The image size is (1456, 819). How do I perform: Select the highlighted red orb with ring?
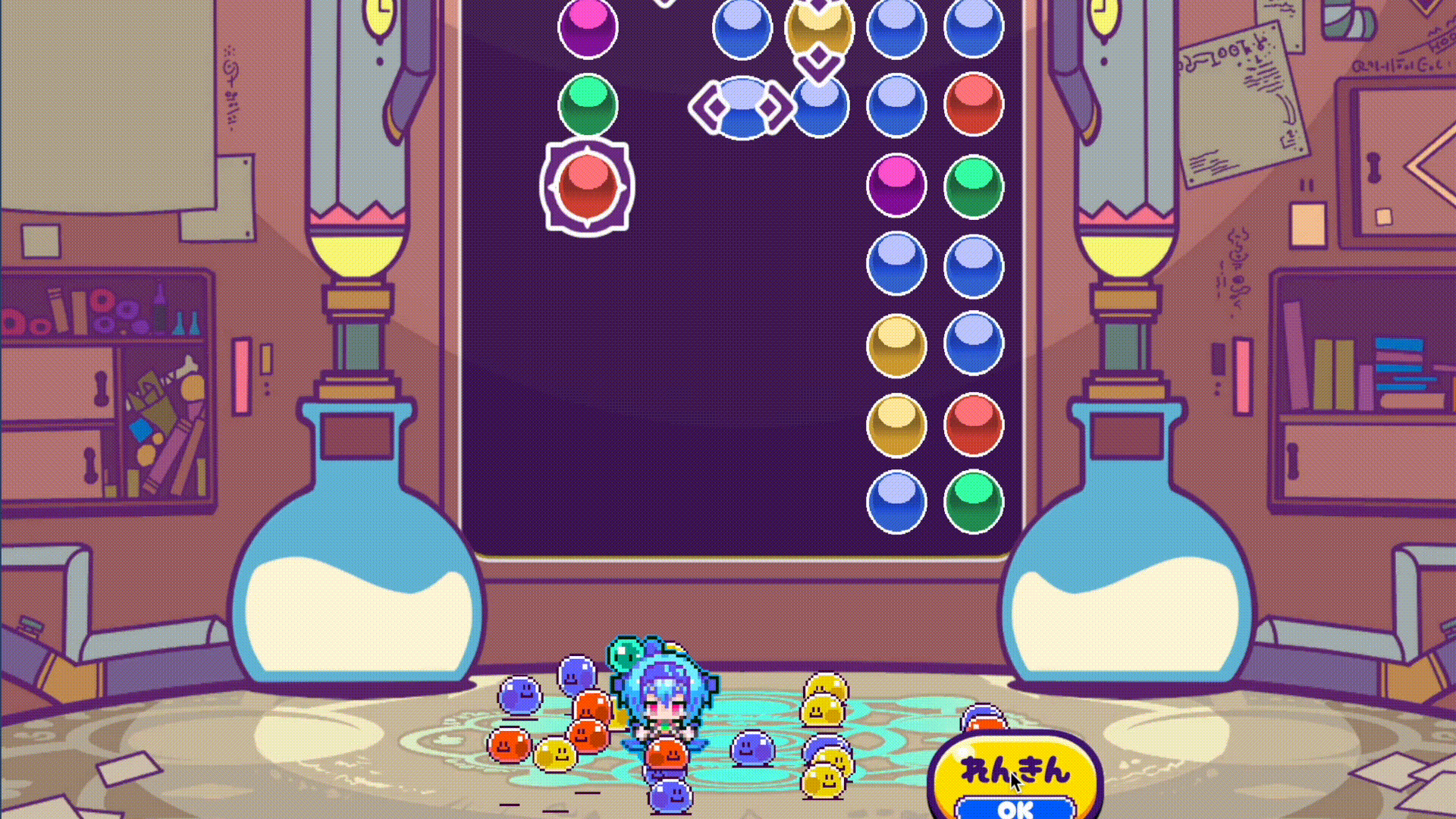[x=587, y=187]
